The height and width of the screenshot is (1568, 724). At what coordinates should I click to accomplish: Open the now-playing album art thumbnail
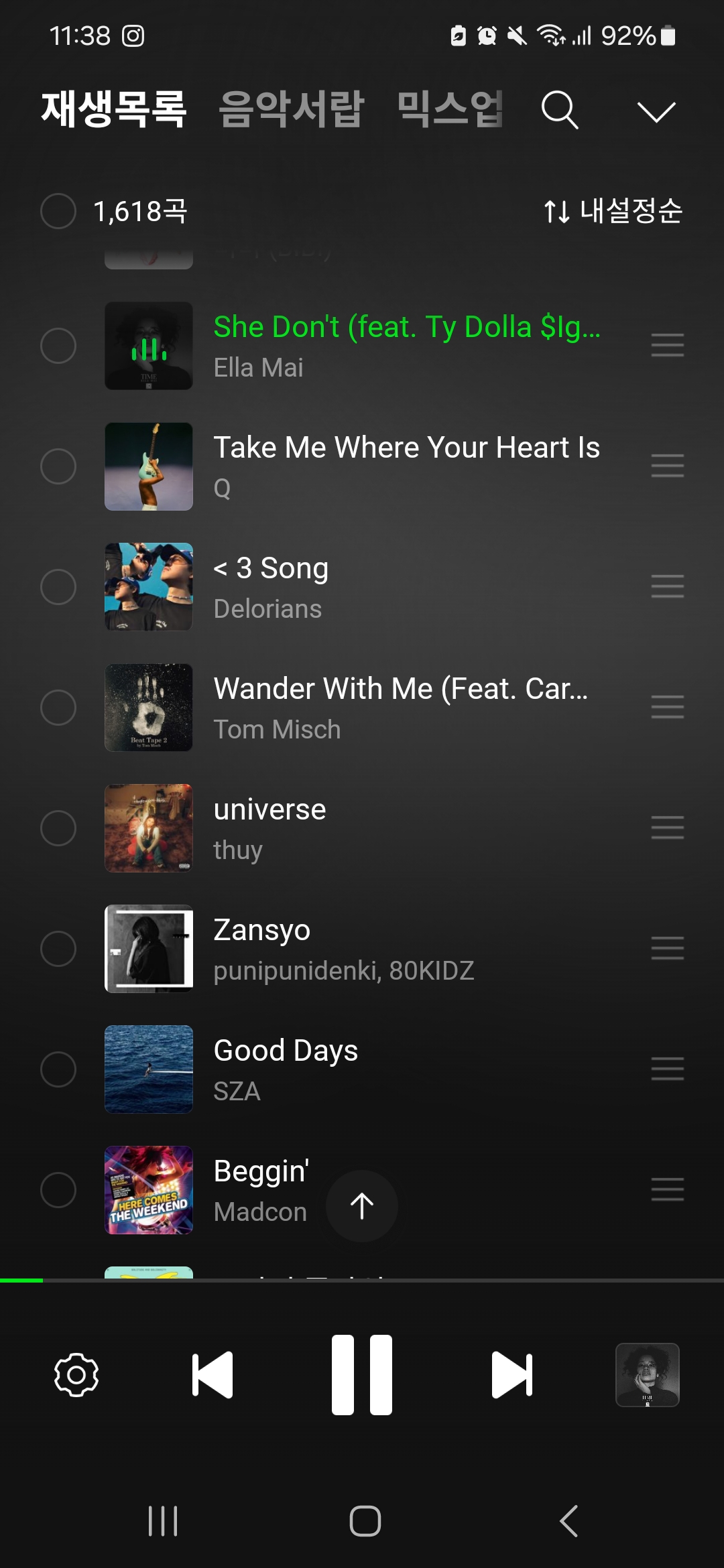[x=648, y=1374]
